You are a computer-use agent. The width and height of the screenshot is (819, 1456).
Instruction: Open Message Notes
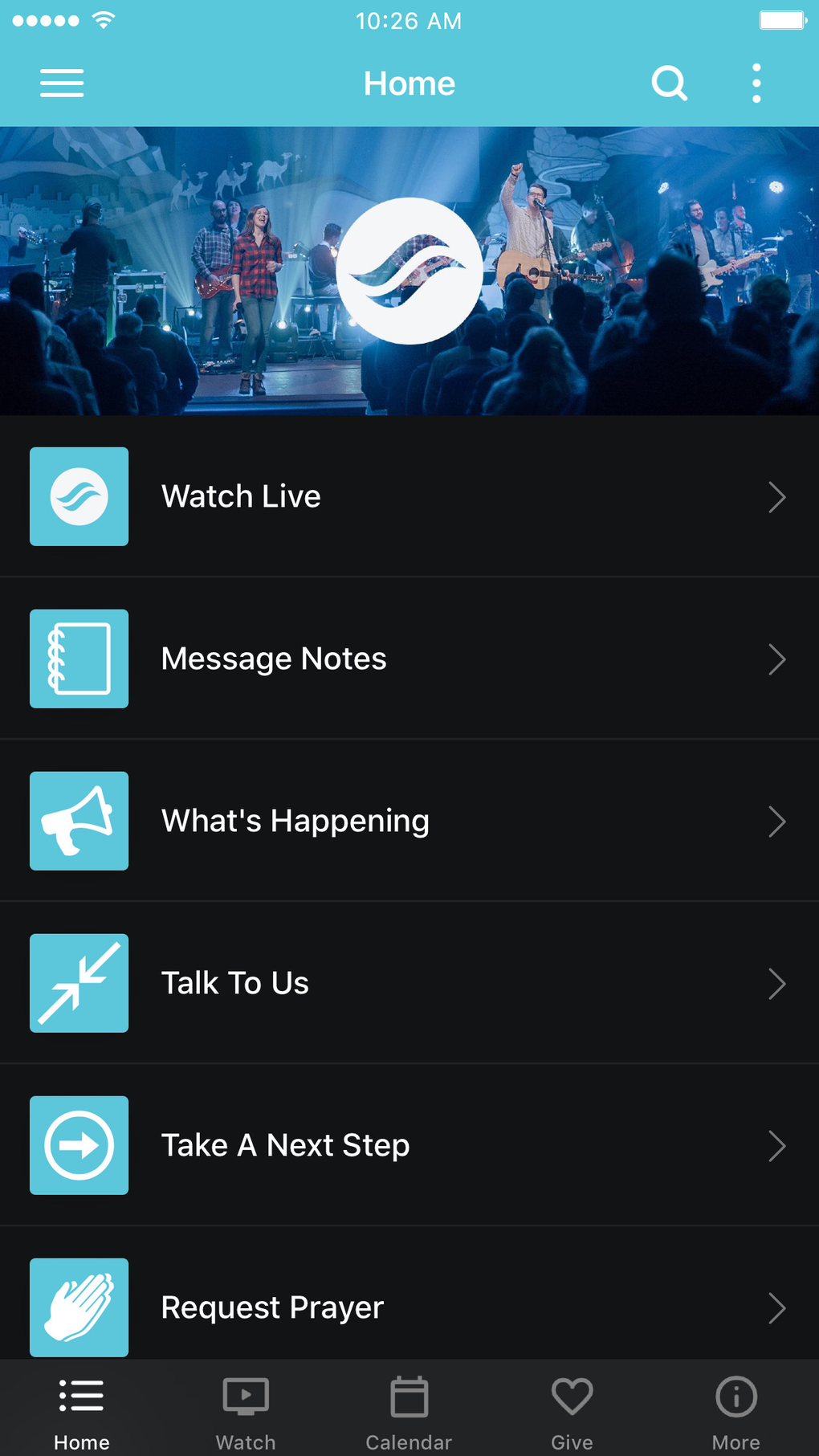point(409,659)
